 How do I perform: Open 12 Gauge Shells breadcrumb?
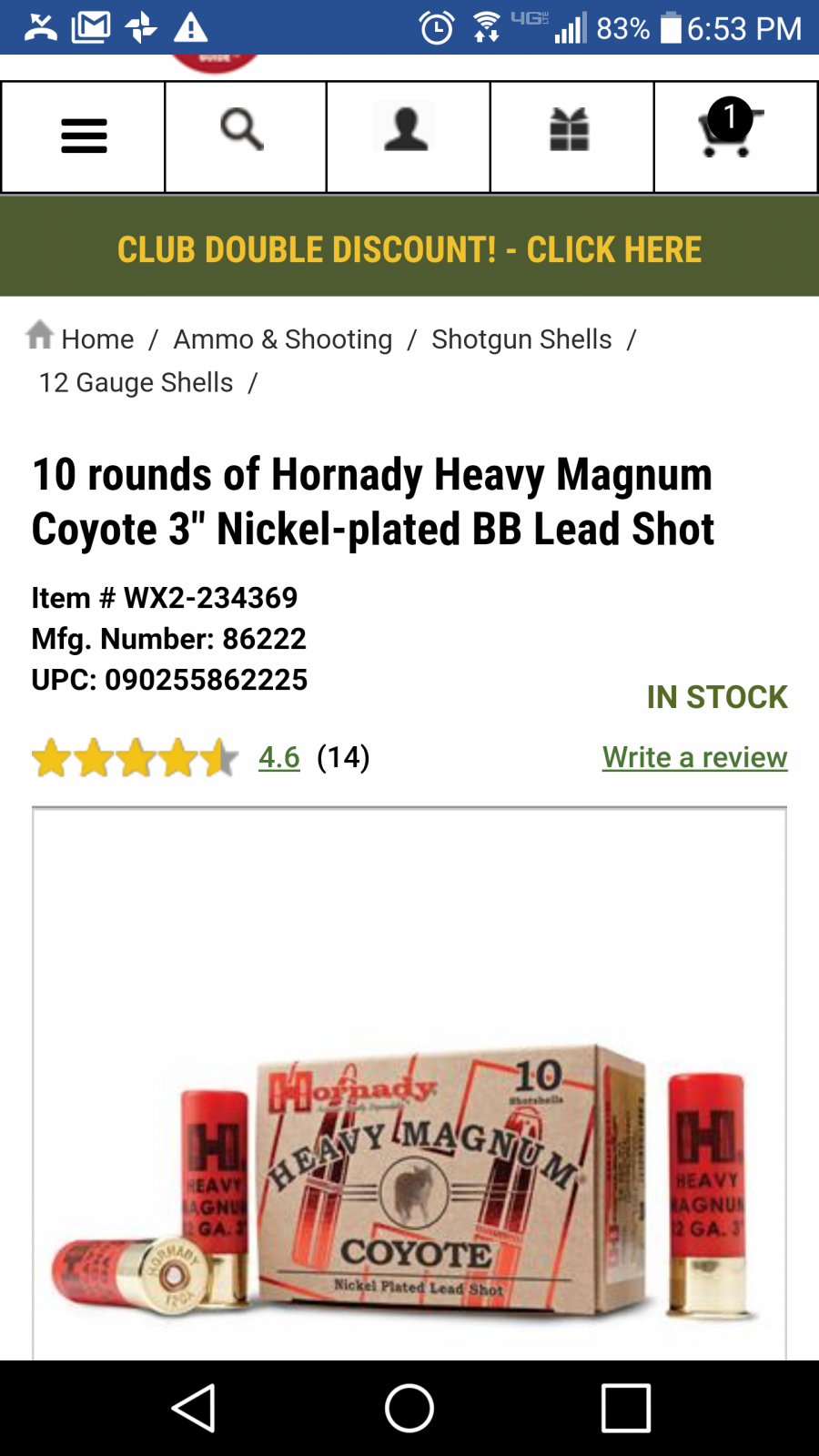pos(136,383)
